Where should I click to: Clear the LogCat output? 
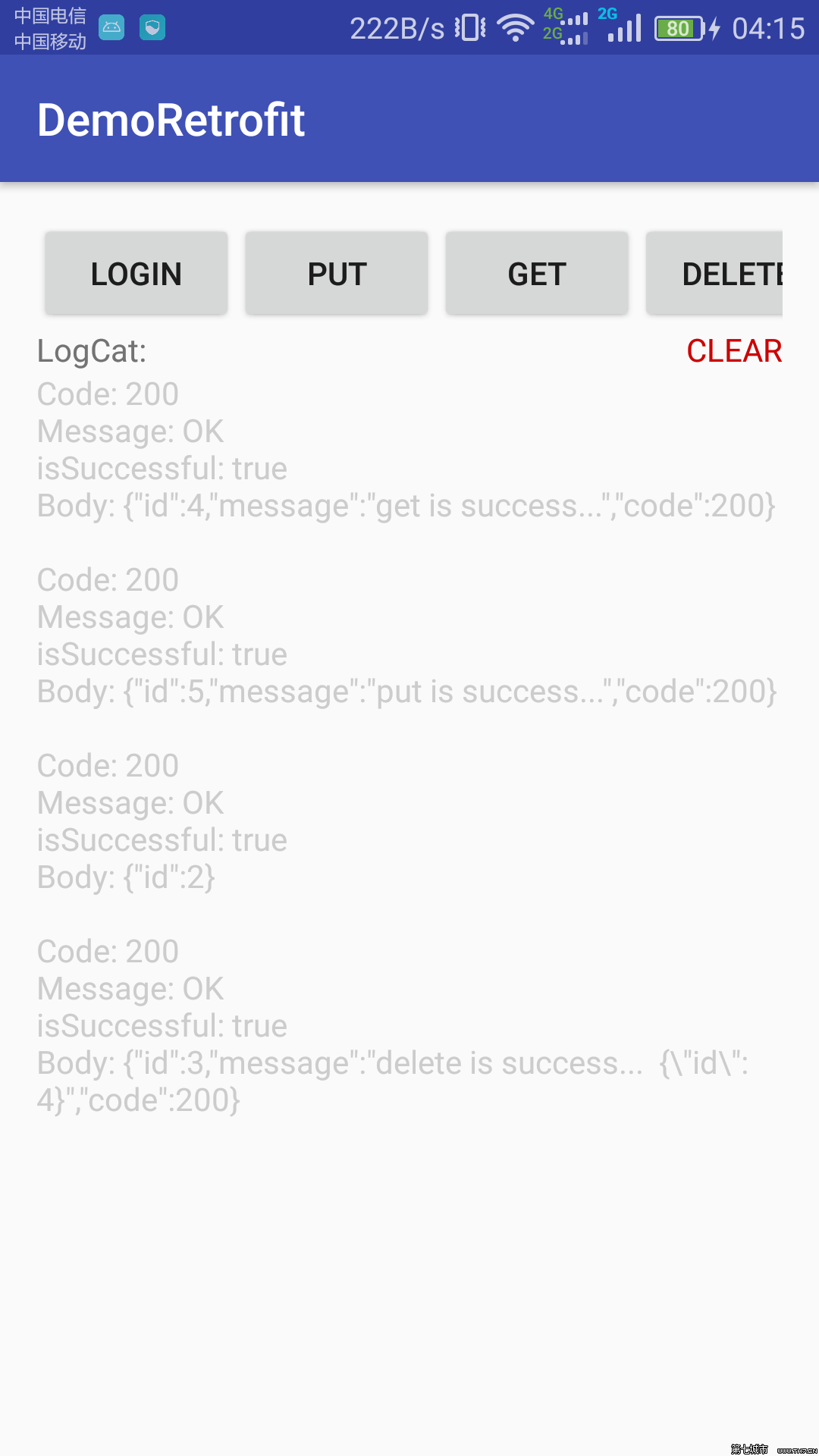[x=734, y=351]
